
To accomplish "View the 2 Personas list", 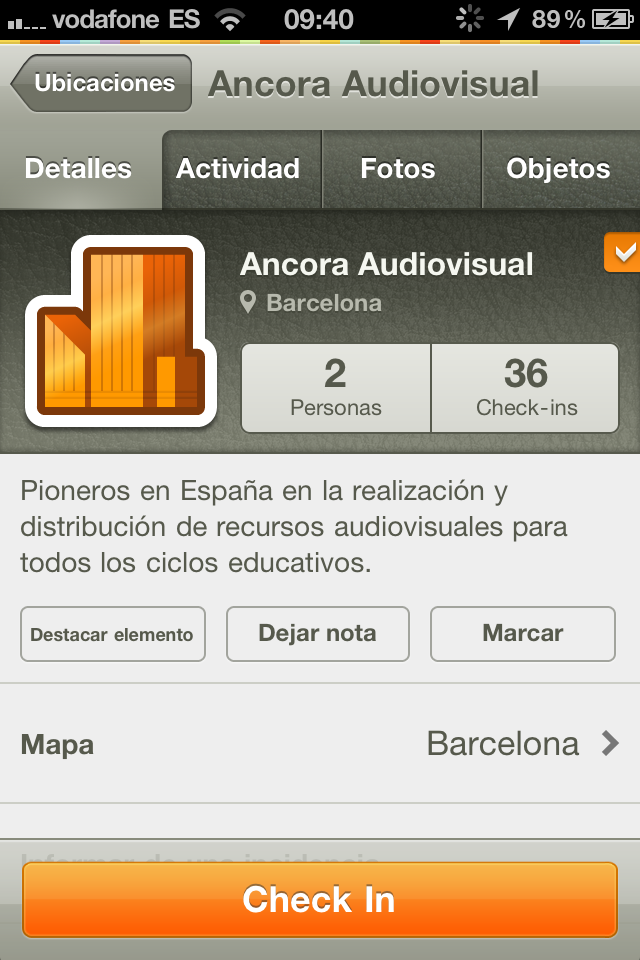I will 336,388.
